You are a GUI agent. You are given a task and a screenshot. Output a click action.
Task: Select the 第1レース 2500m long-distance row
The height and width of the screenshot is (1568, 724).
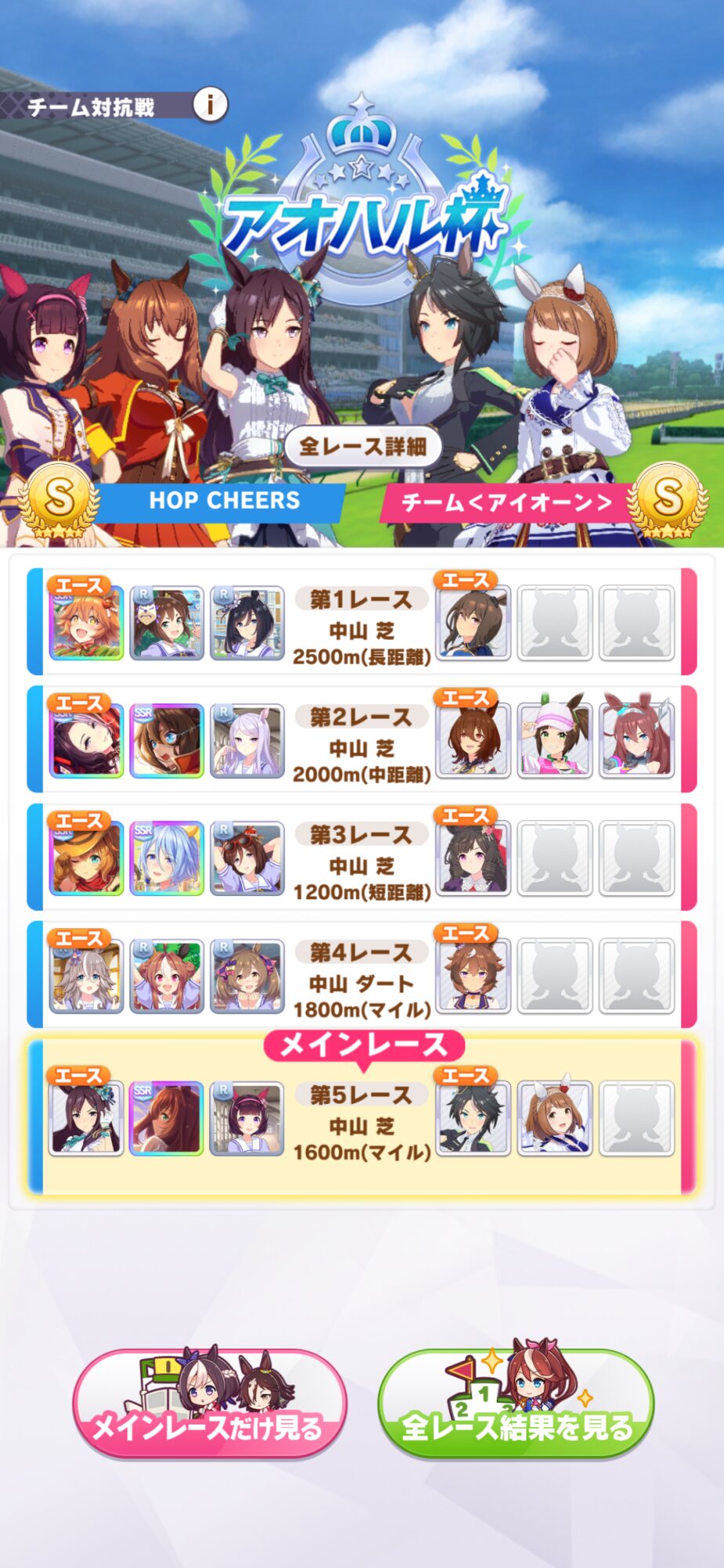[x=362, y=622]
